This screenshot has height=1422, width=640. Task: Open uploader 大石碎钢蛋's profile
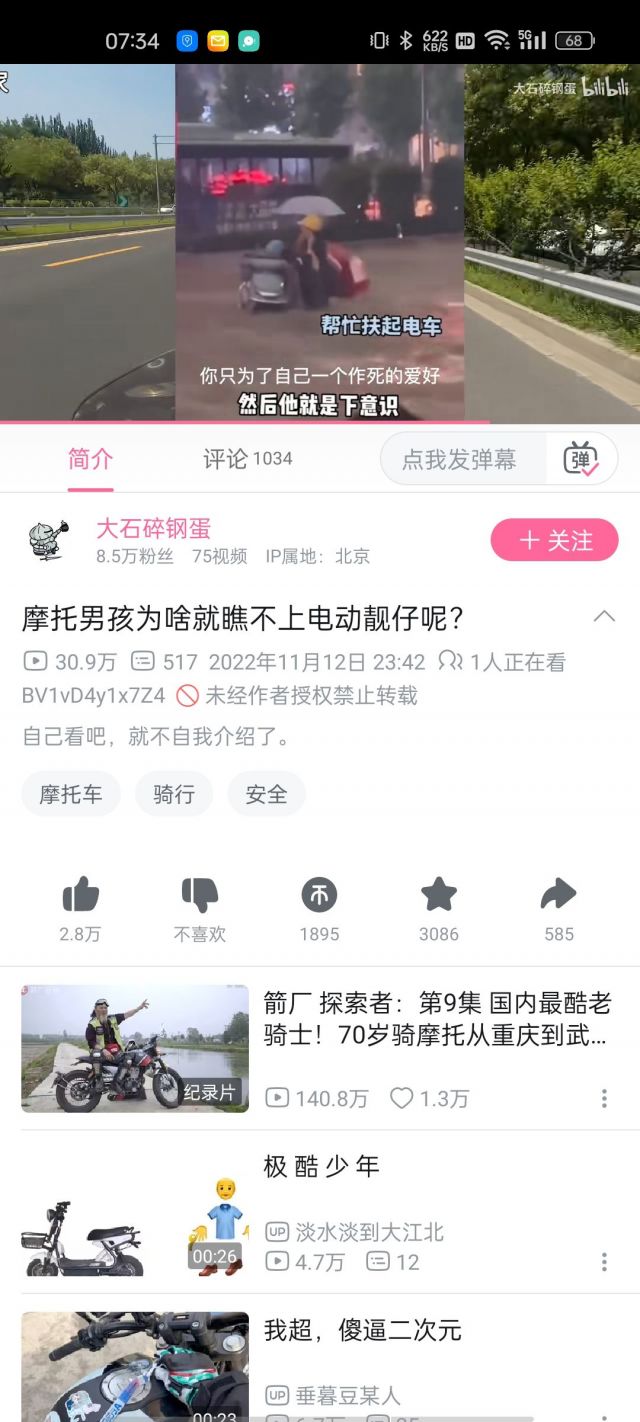[x=153, y=529]
